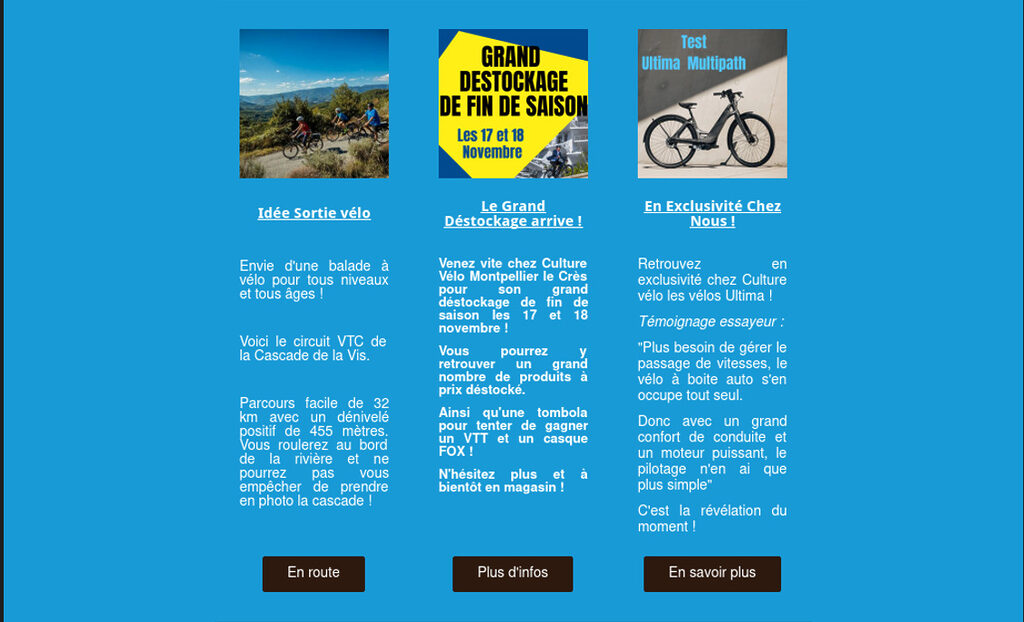Tap the En route button
This screenshot has height=622, width=1024.
point(313,573)
